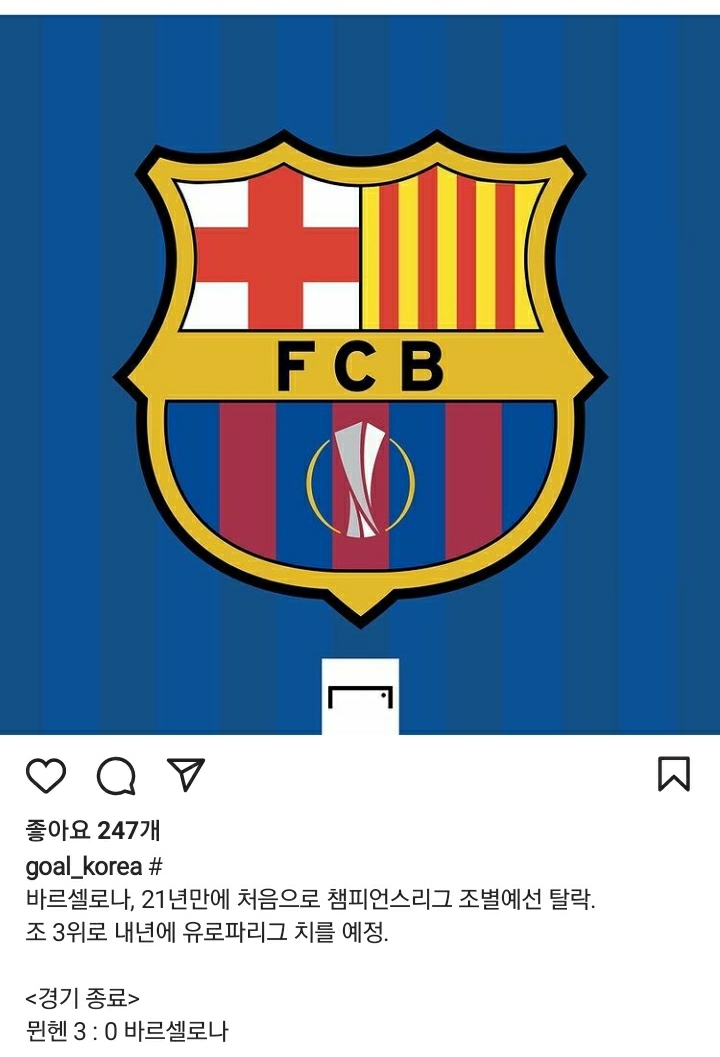View the list of 247 likes
The image size is (720, 1057).
click(92, 829)
